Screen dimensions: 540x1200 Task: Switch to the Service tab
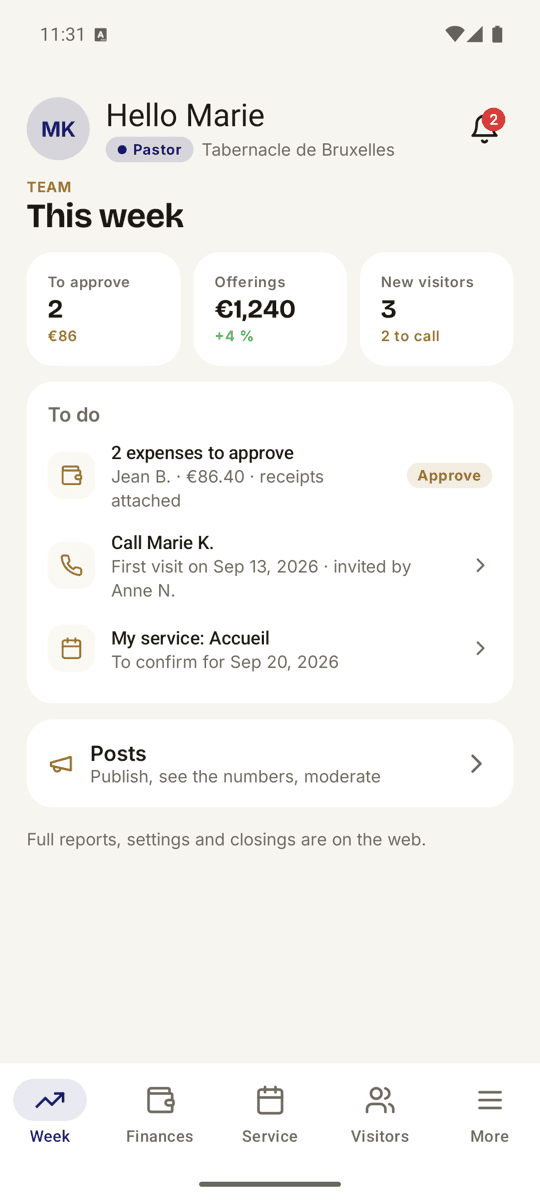click(270, 1114)
